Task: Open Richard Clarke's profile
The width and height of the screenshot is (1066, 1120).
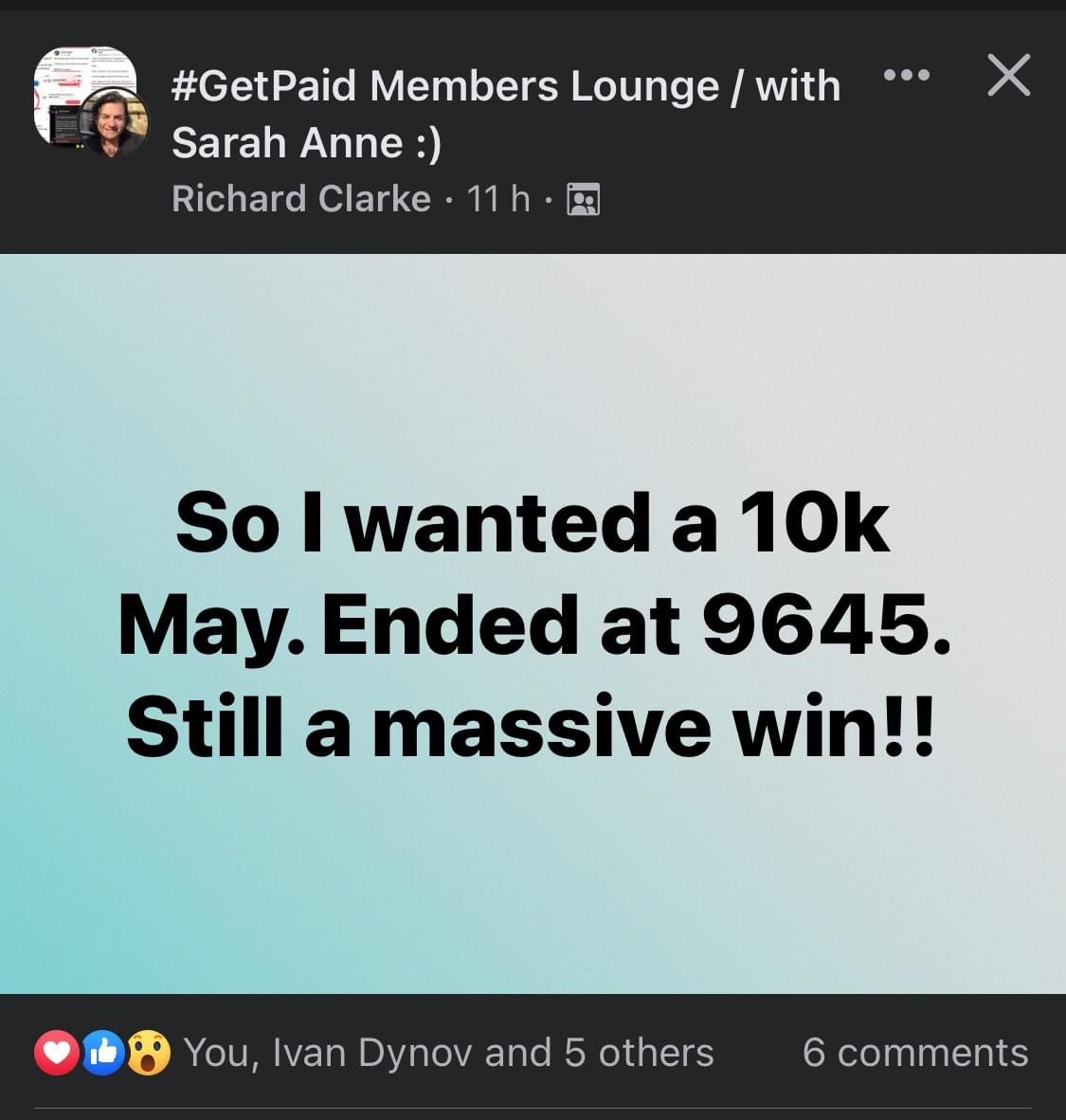Action: point(301,199)
